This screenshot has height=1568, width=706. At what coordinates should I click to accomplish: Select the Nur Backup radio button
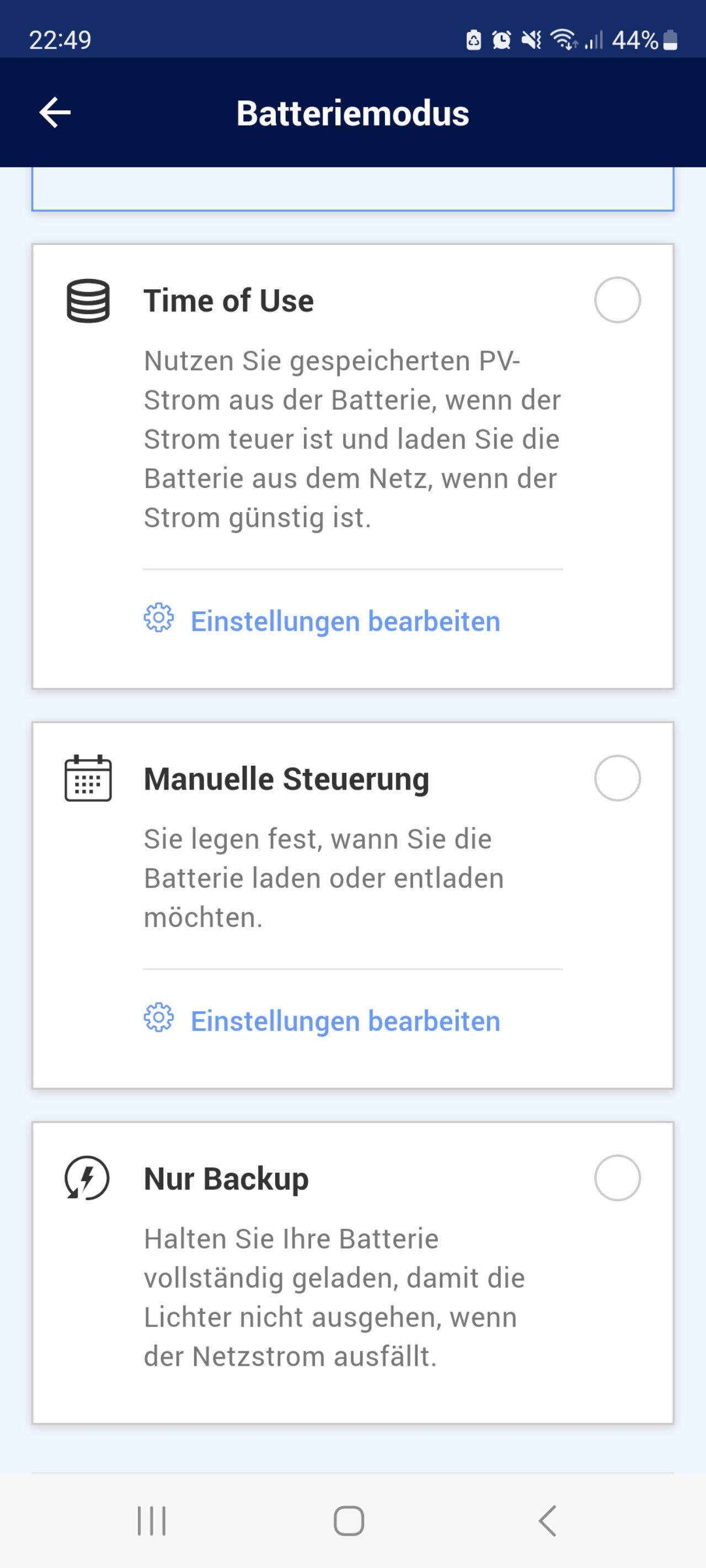(x=617, y=1178)
